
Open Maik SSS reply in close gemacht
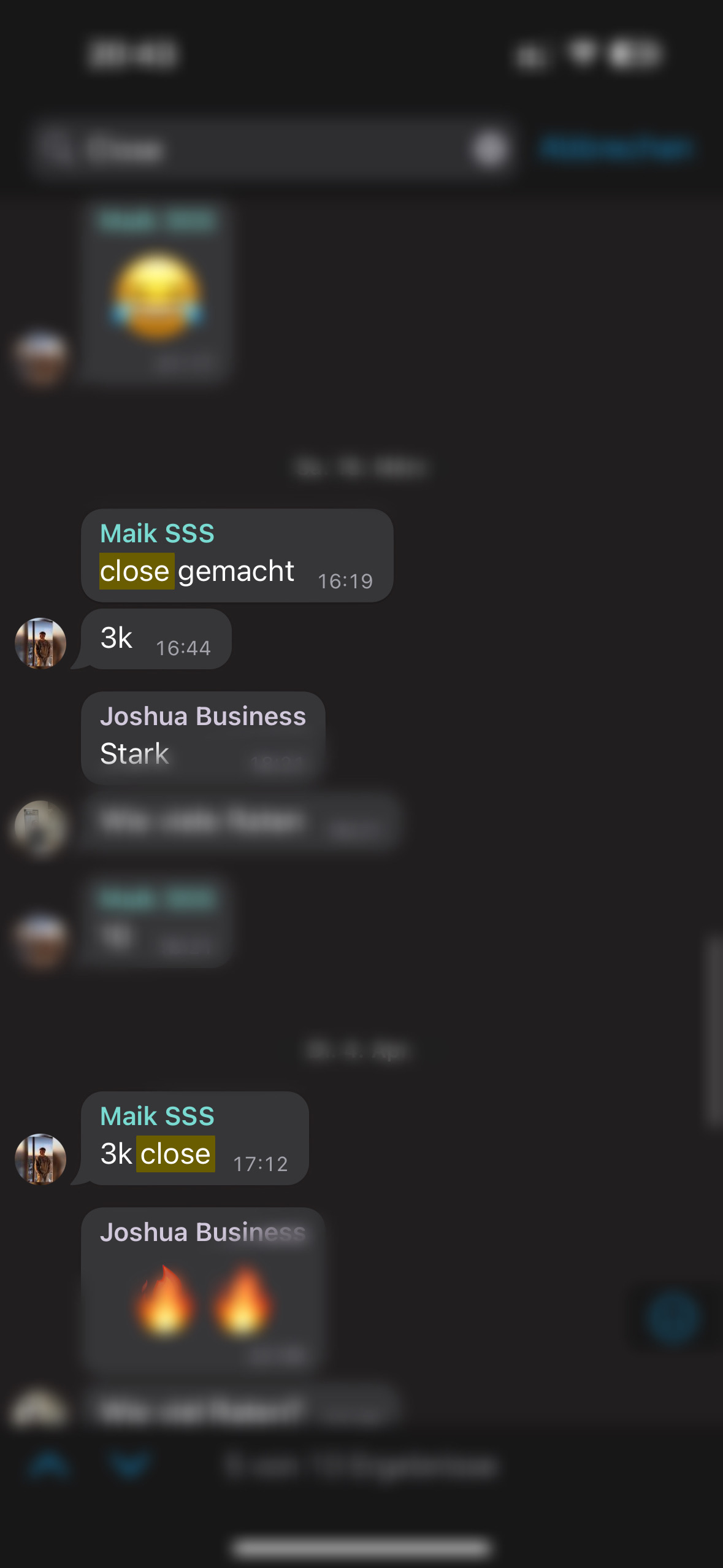click(157, 534)
